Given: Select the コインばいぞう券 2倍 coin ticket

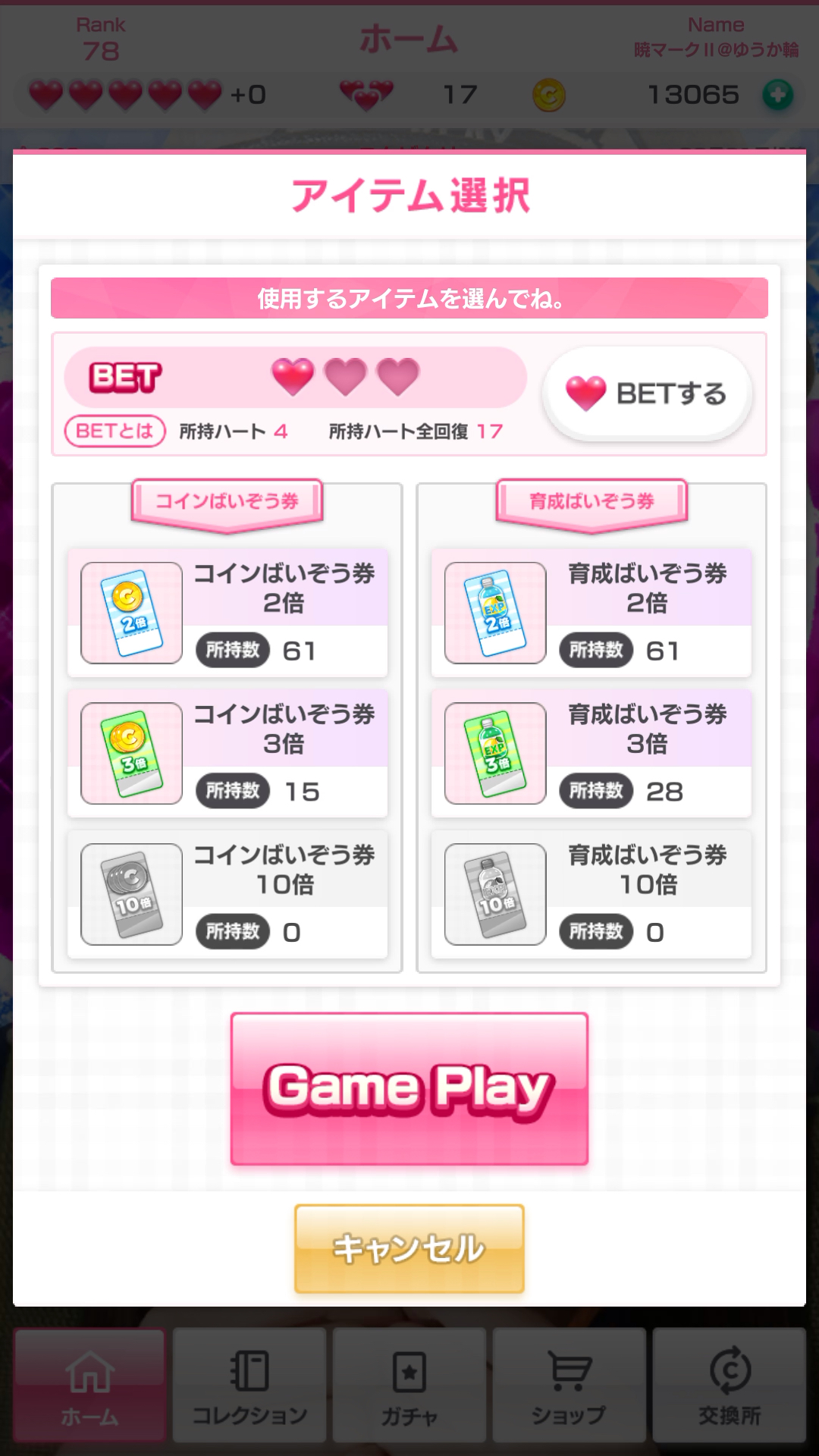Looking at the screenshot, I should (x=227, y=610).
